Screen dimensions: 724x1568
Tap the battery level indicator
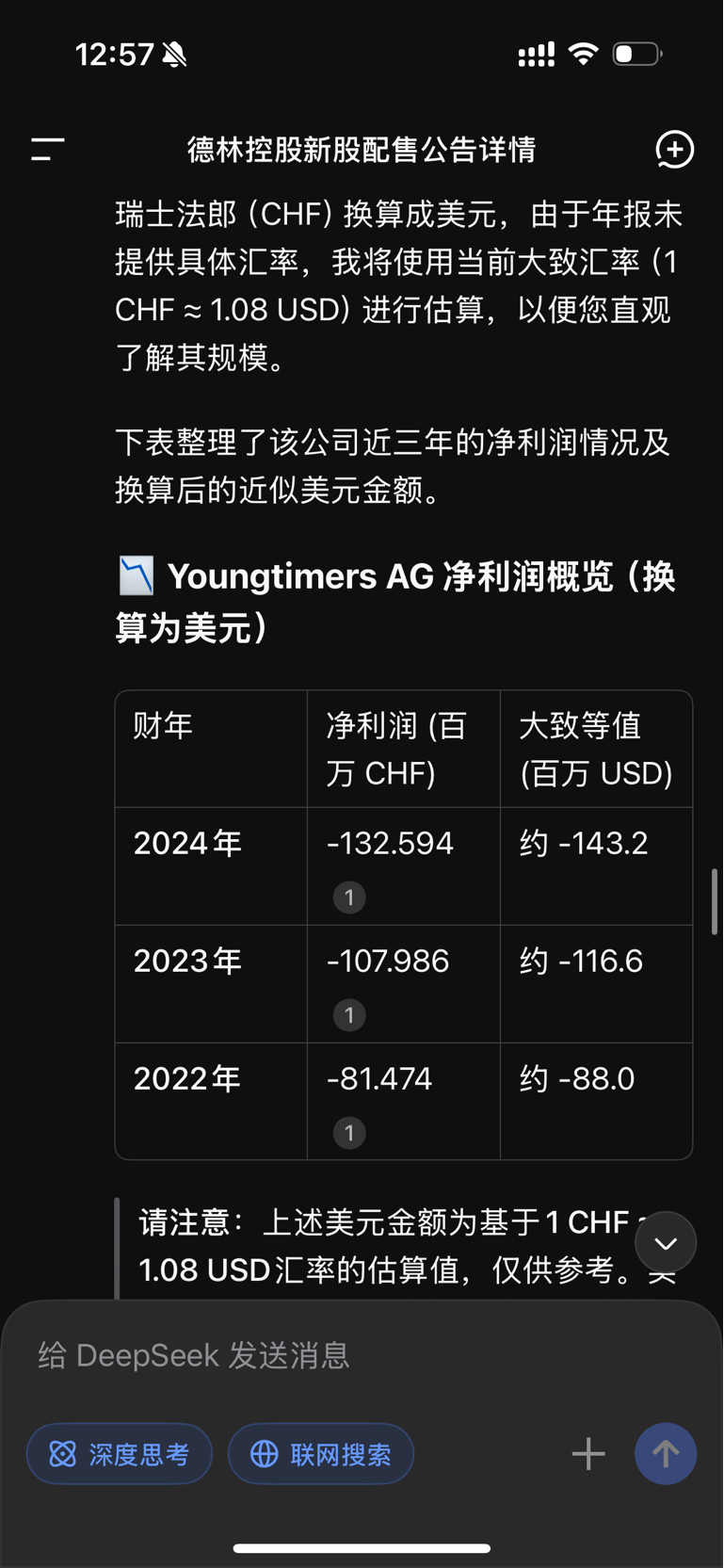point(636,54)
